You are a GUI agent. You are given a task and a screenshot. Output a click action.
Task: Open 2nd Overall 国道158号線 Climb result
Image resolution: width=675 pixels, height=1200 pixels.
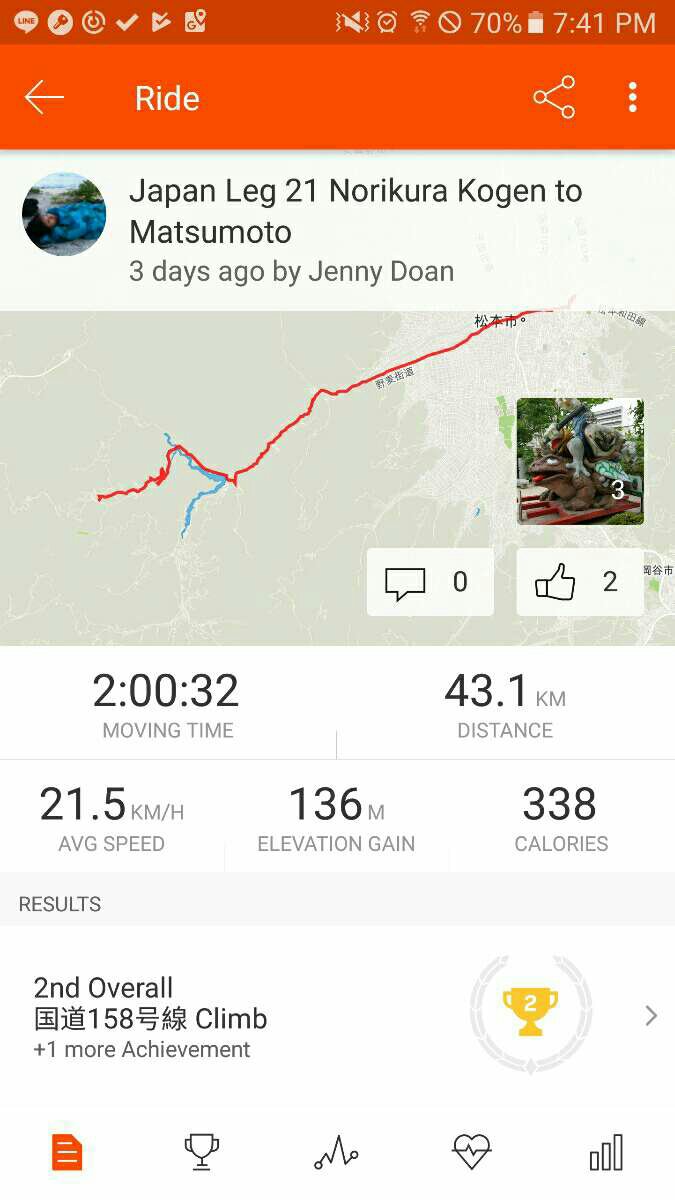click(x=340, y=1017)
